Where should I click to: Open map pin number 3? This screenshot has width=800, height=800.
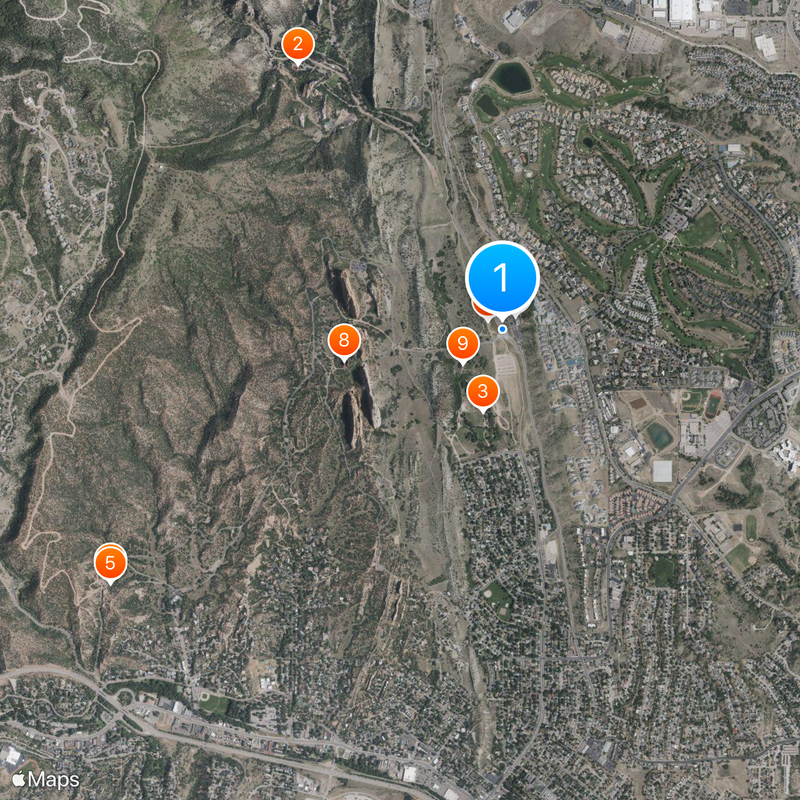point(482,391)
